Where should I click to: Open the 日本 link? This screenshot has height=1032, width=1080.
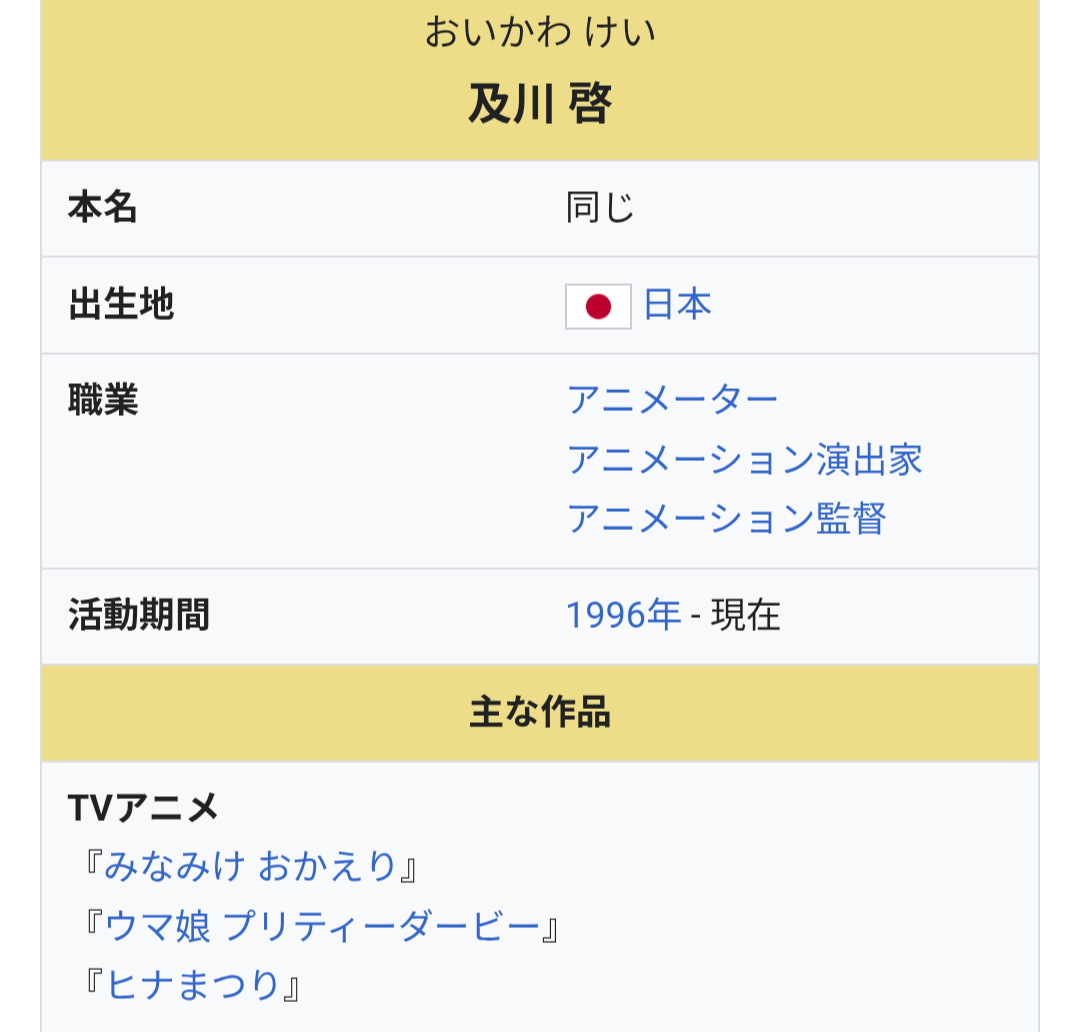tap(677, 305)
